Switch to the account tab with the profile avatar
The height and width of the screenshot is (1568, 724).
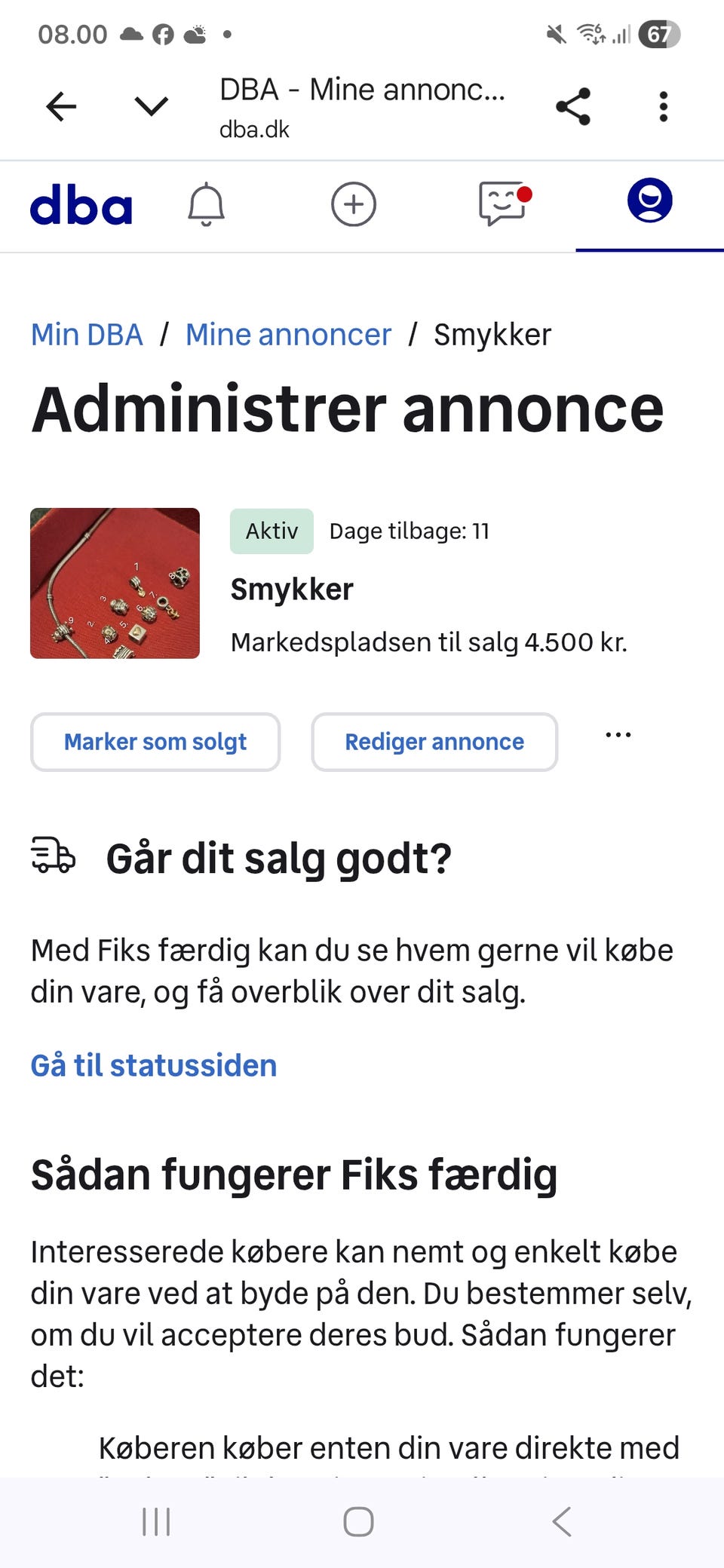[x=649, y=202]
